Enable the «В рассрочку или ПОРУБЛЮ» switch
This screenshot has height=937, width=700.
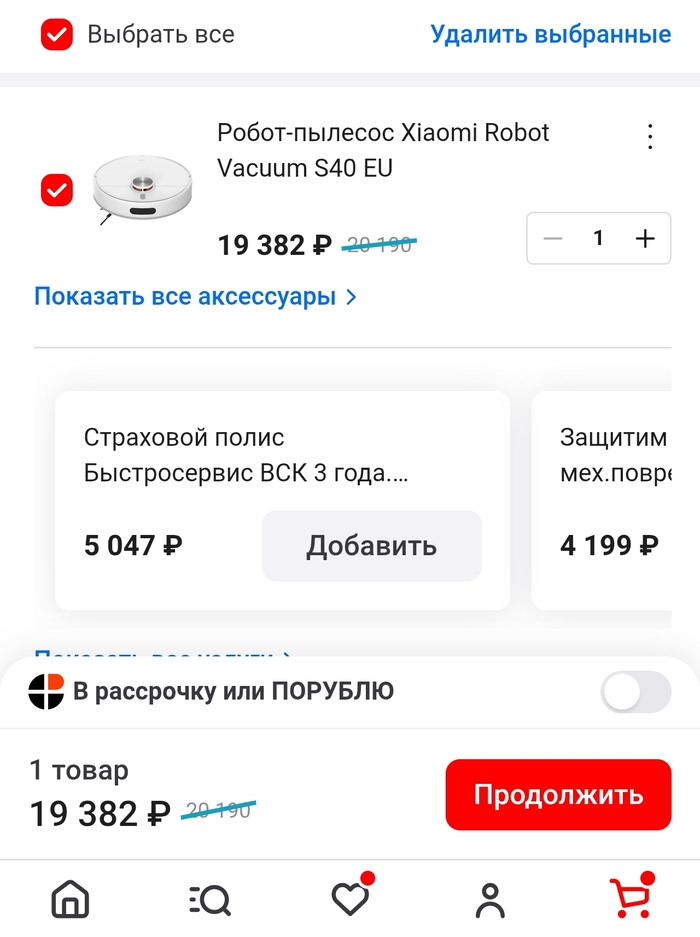(636, 692)
